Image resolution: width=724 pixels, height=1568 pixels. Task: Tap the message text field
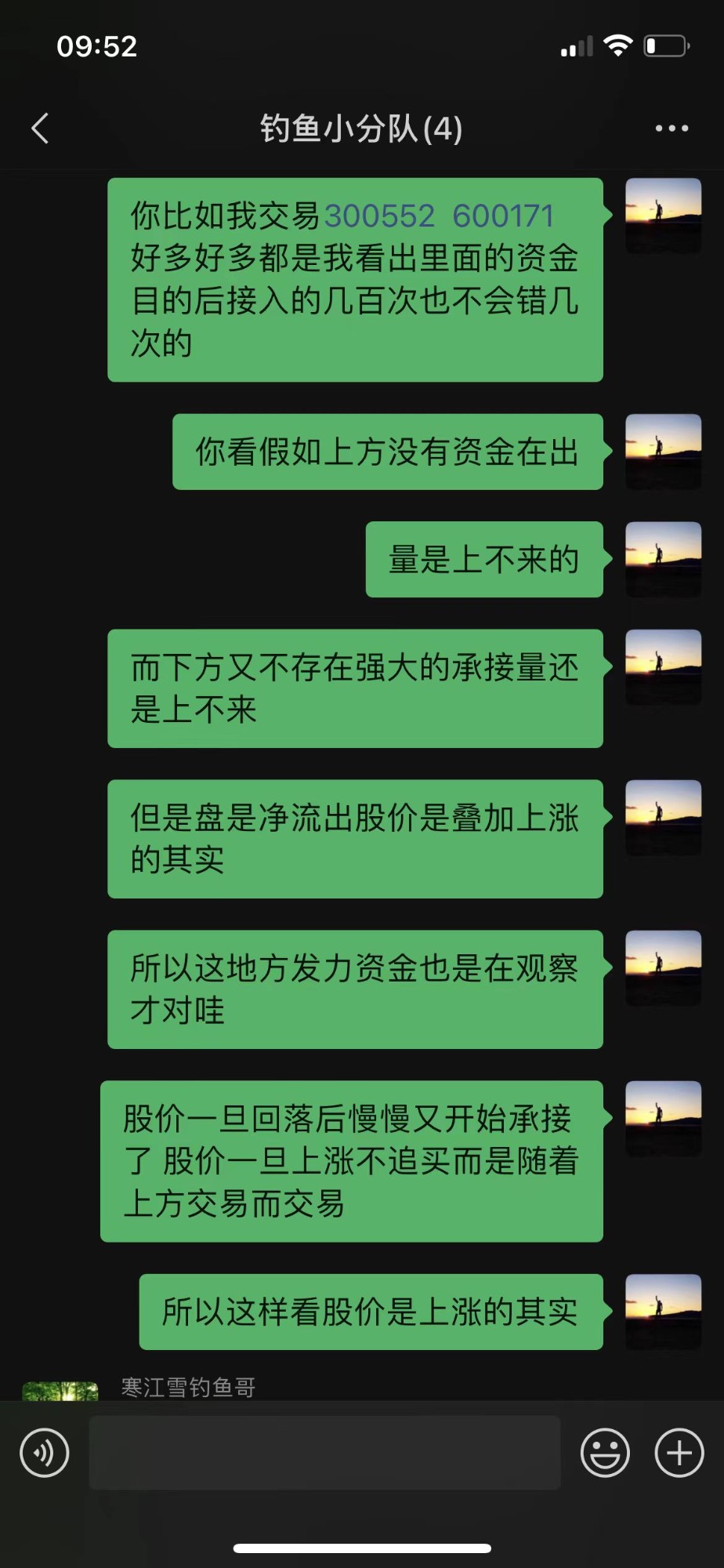[x=324, y=1453]
